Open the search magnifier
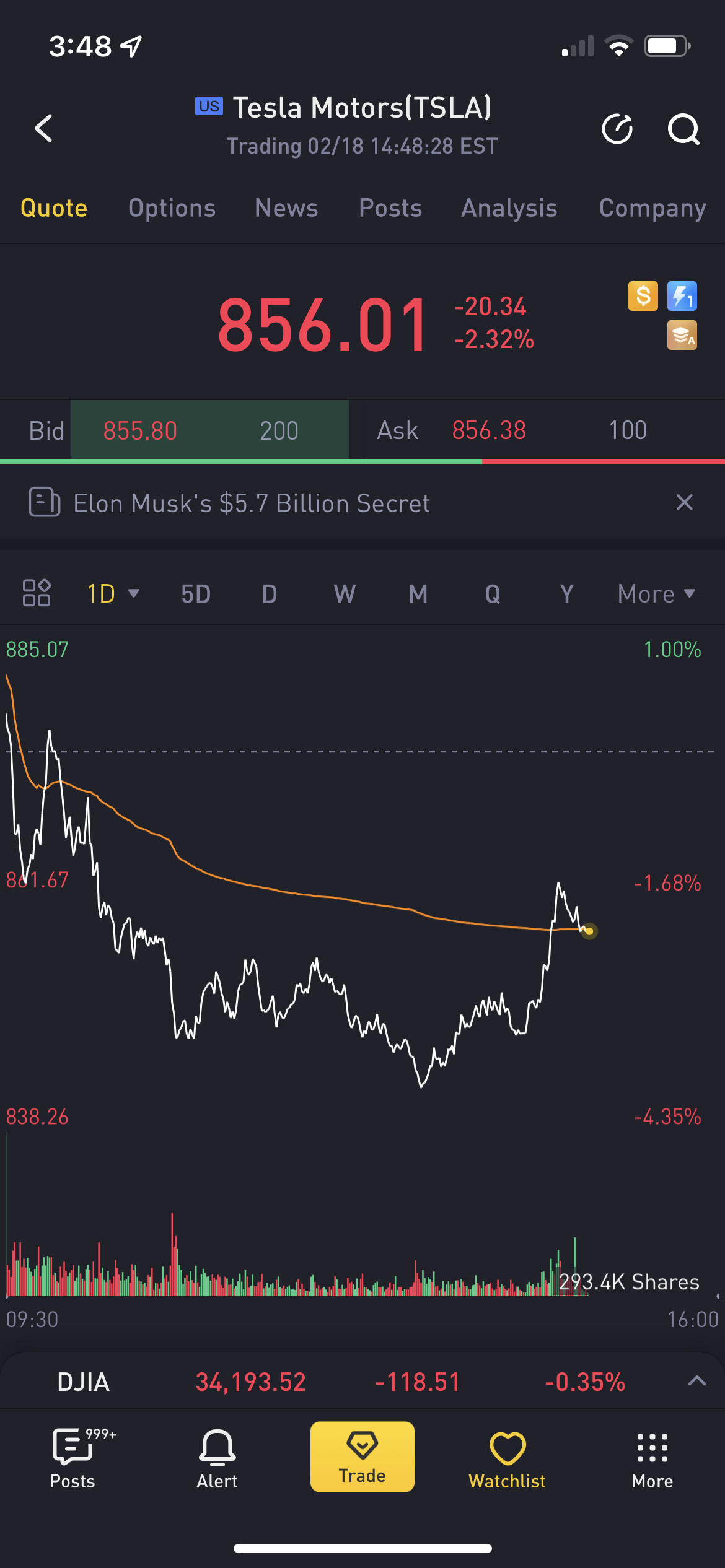The height and width of the screenshot is (1568, 725). (683, 129)
